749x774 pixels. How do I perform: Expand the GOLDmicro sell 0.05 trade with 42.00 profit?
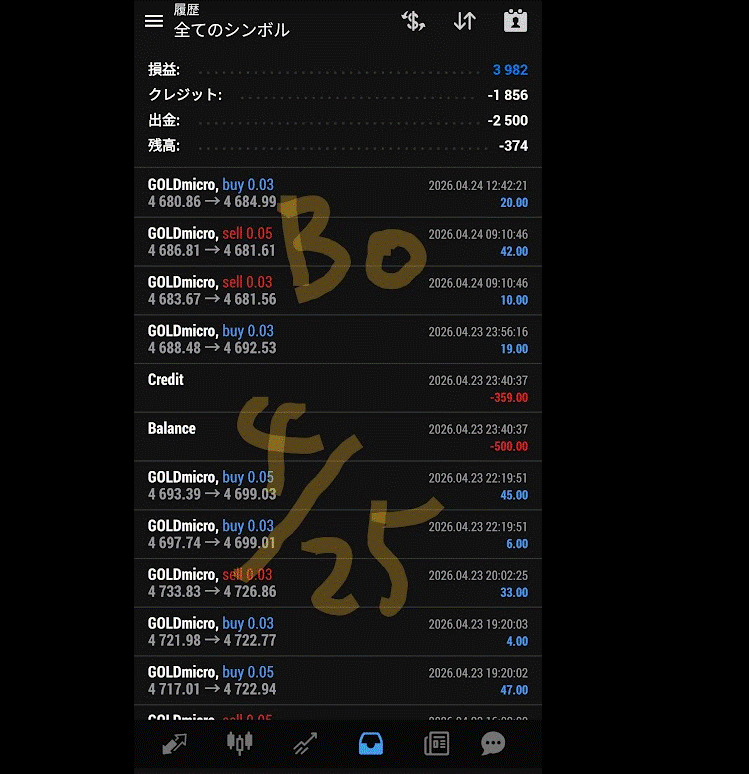point(337,242)
